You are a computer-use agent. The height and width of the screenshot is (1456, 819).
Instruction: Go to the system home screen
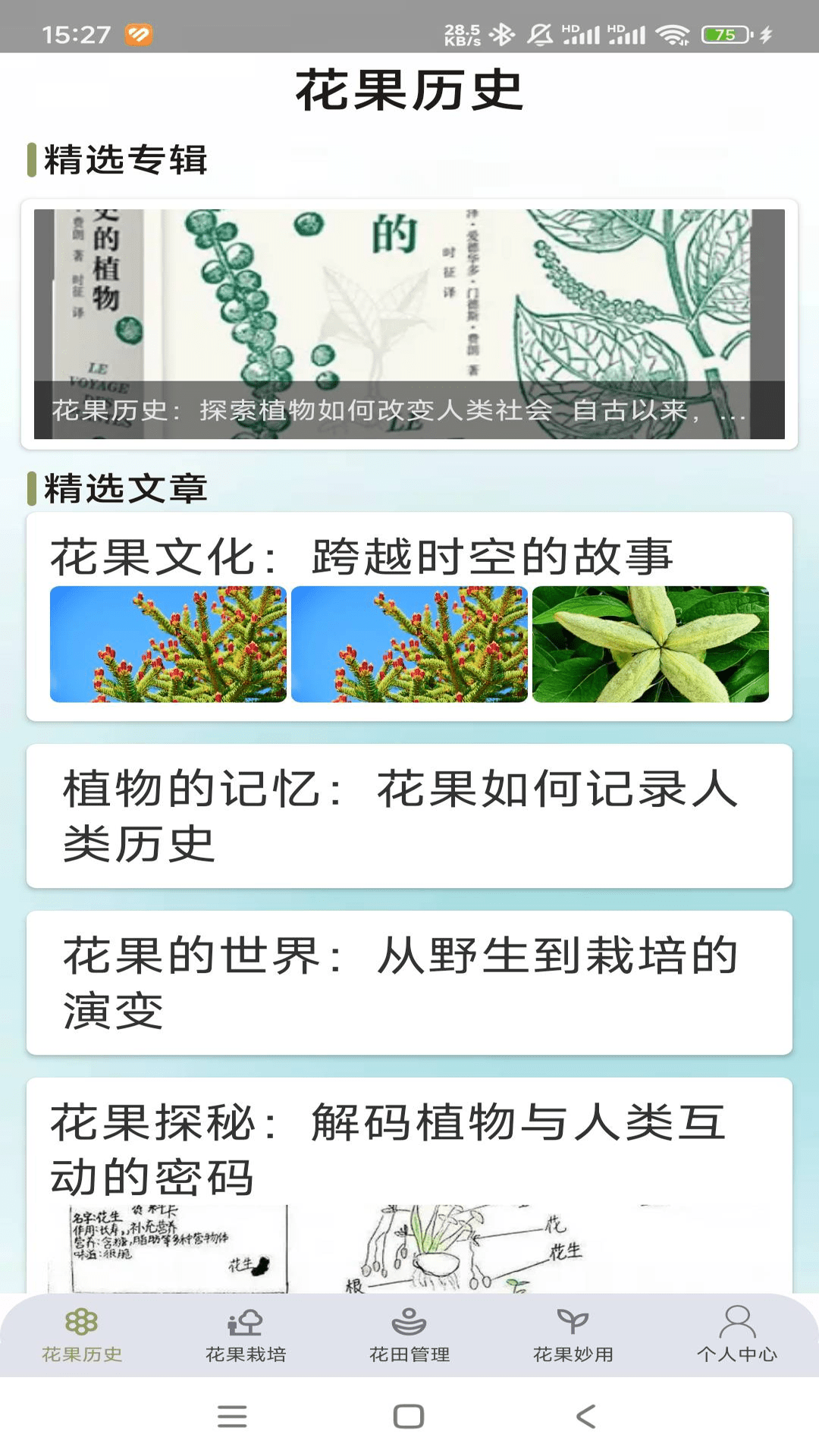click(409, 1417)
